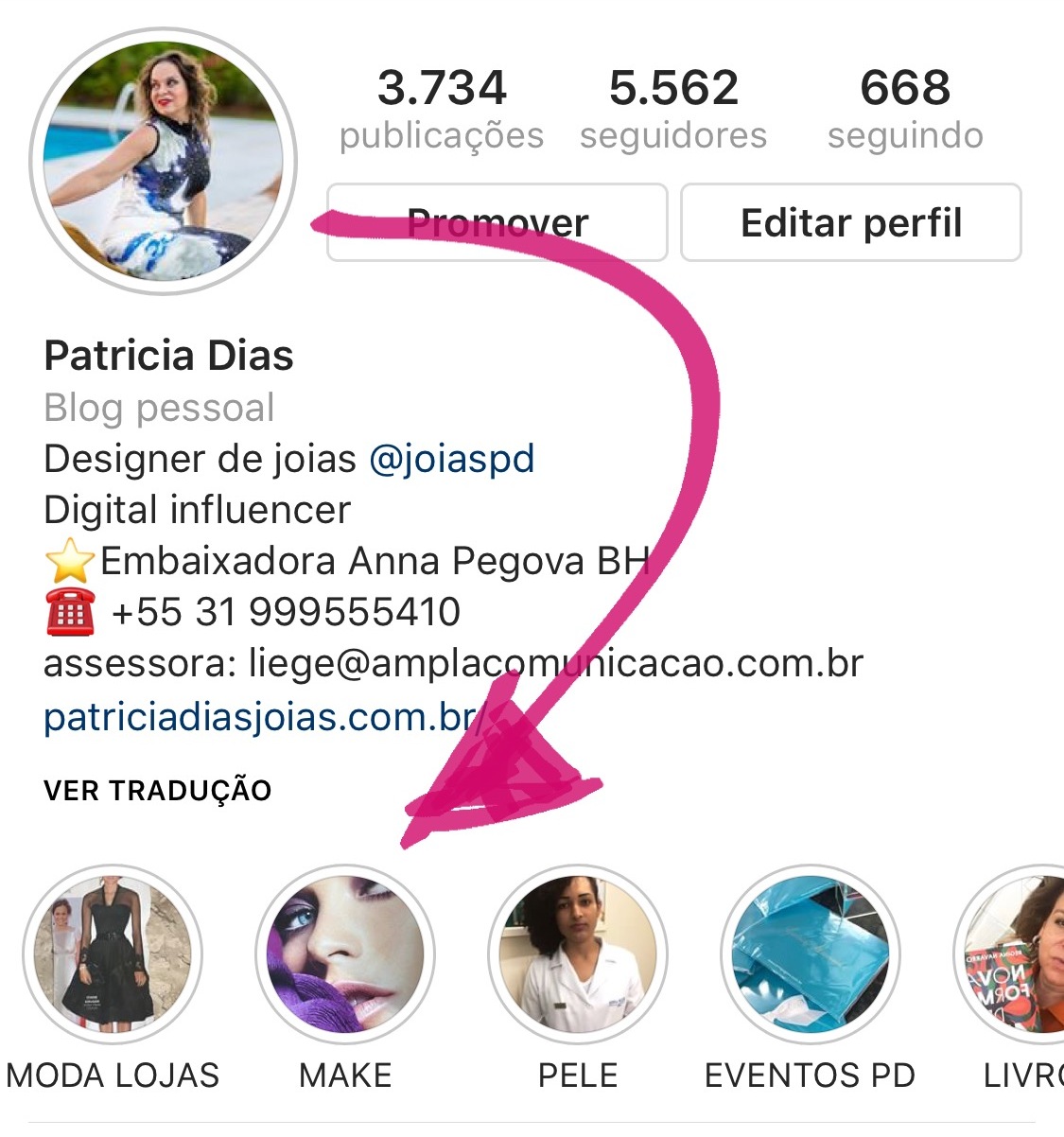
Task: Tap Patricia Dias profile picture
Action: click(164, 162)
